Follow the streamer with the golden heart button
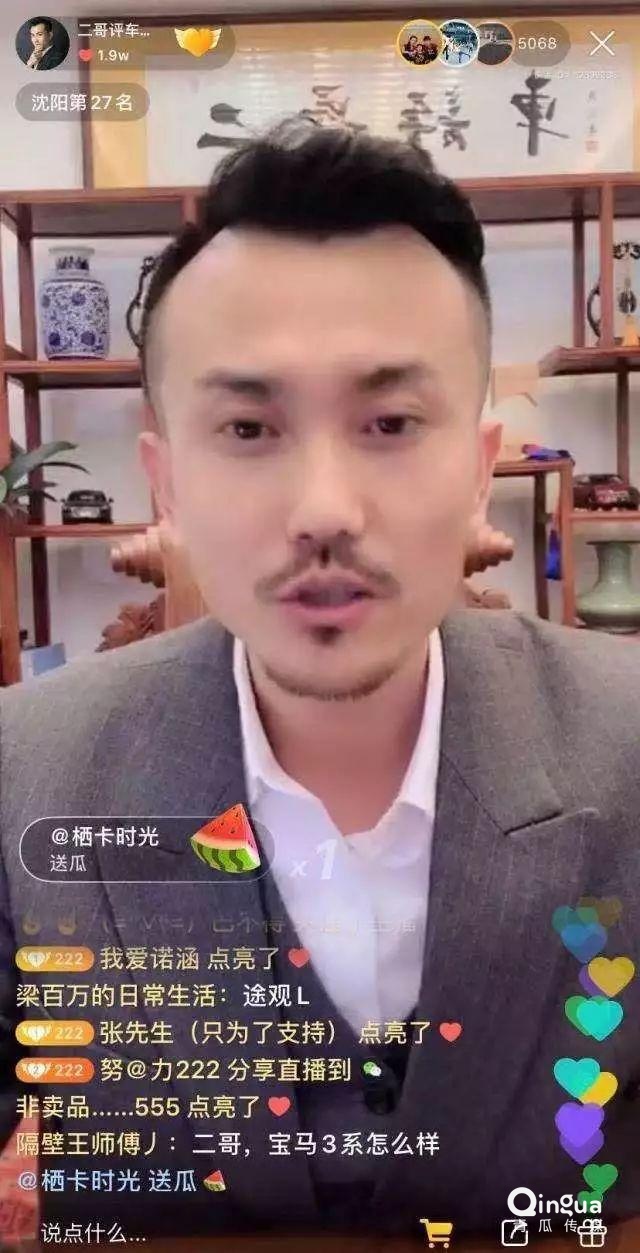This screenshot has width=640, height=1253. [197, 42]
